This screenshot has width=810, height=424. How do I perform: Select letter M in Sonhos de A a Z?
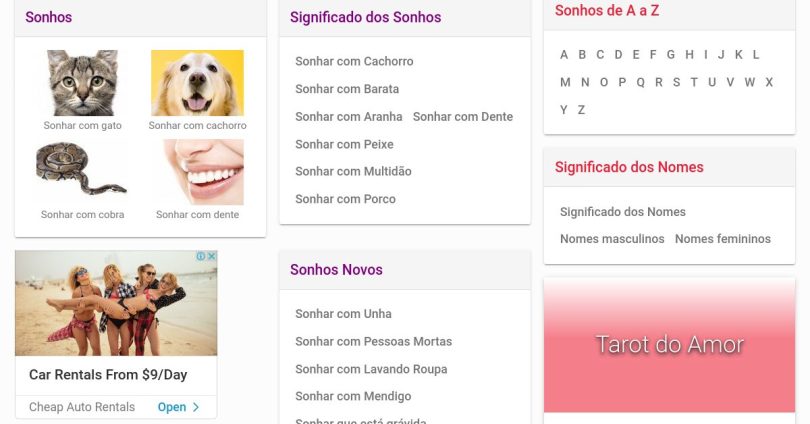pyautogui.click(x=565, y=82)
